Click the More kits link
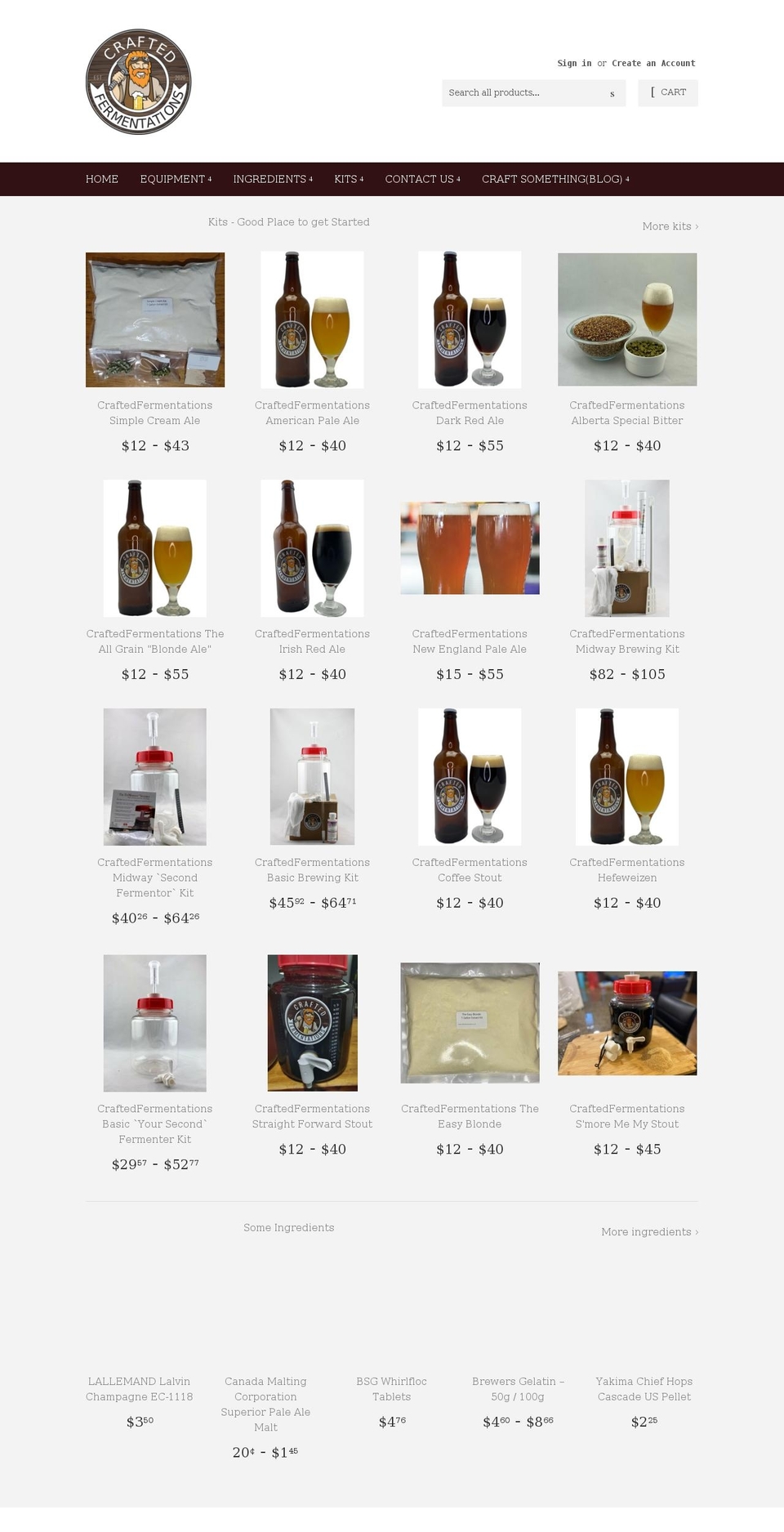 [669, 226]
